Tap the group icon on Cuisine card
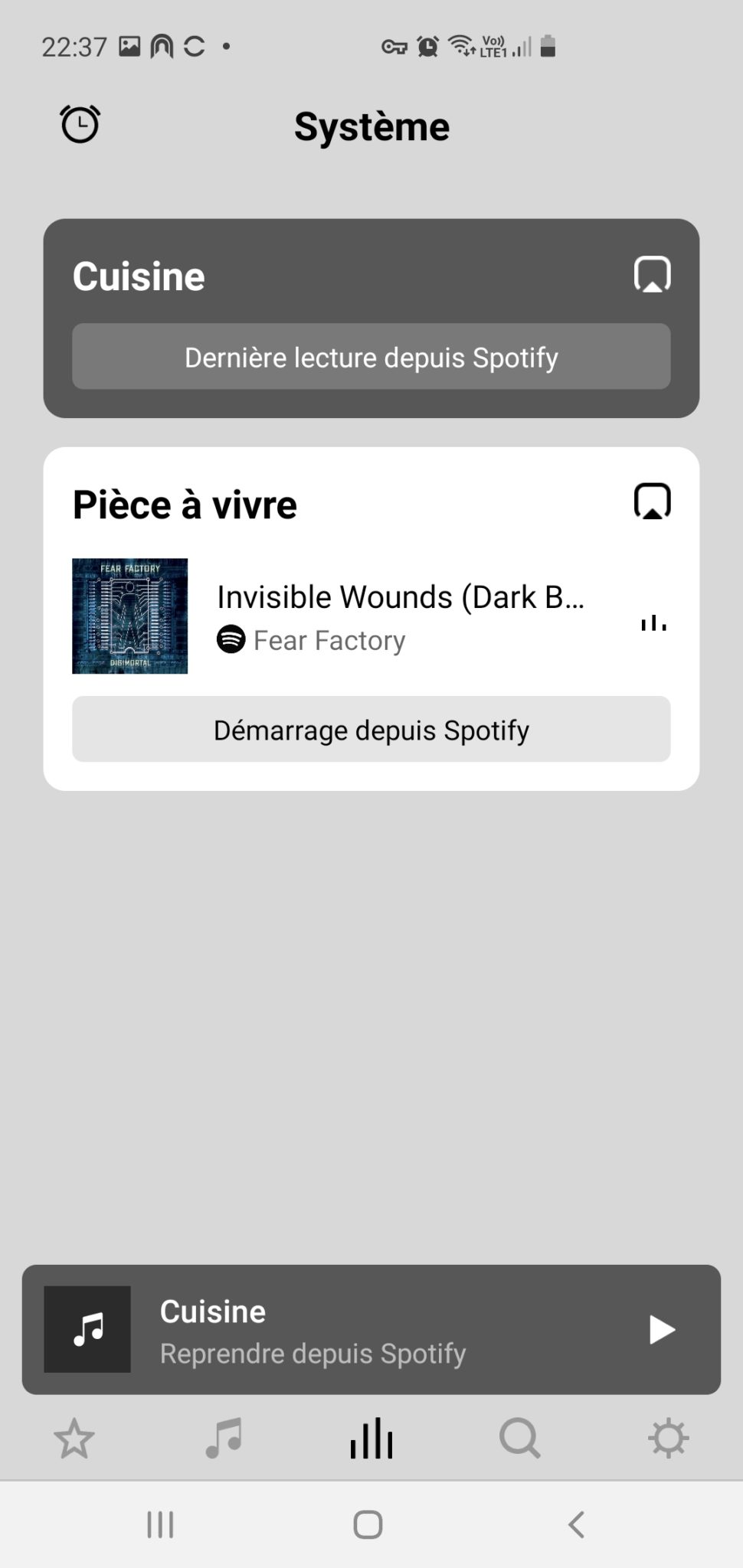This screenshot has width=743, height=1568. coord(652,274)
